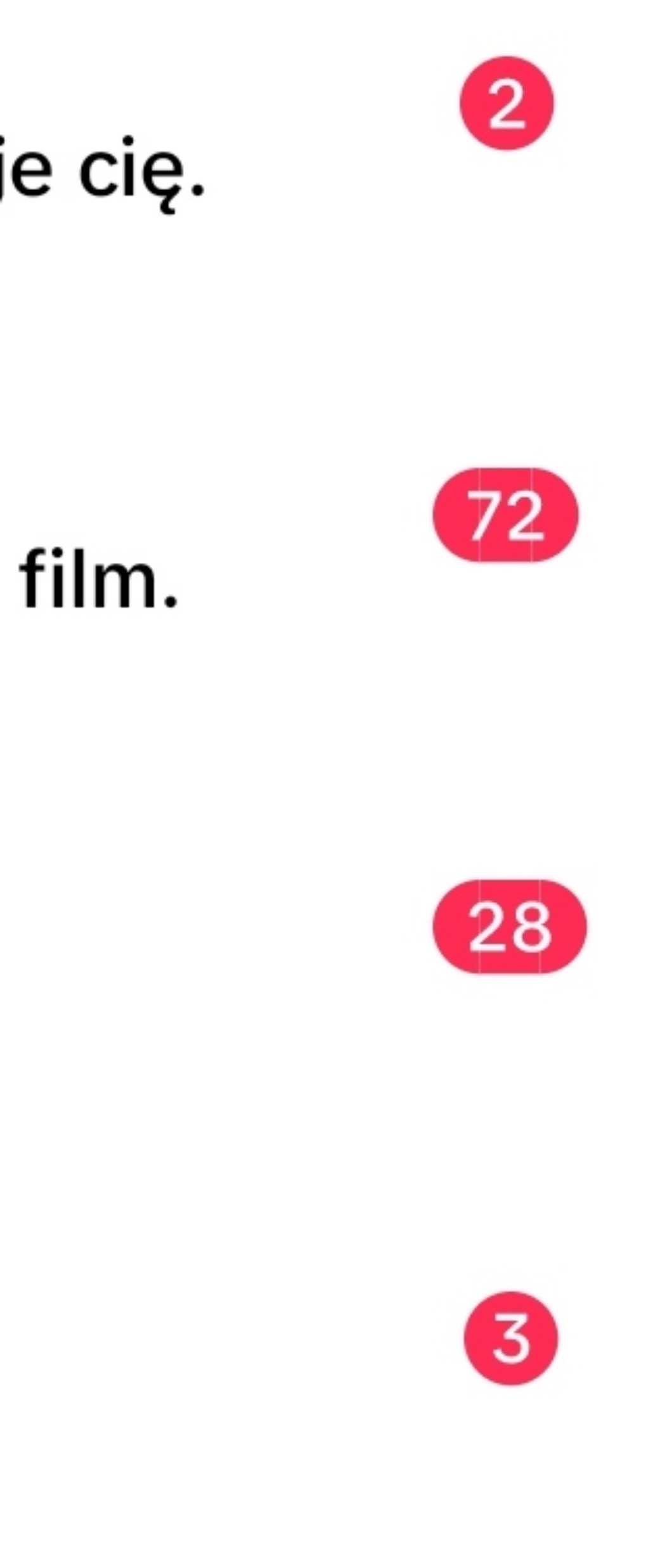Open the chat with 3 unread messages
The width and height of the screenshot is (672, 1568).
click(x=510, y=1338)
